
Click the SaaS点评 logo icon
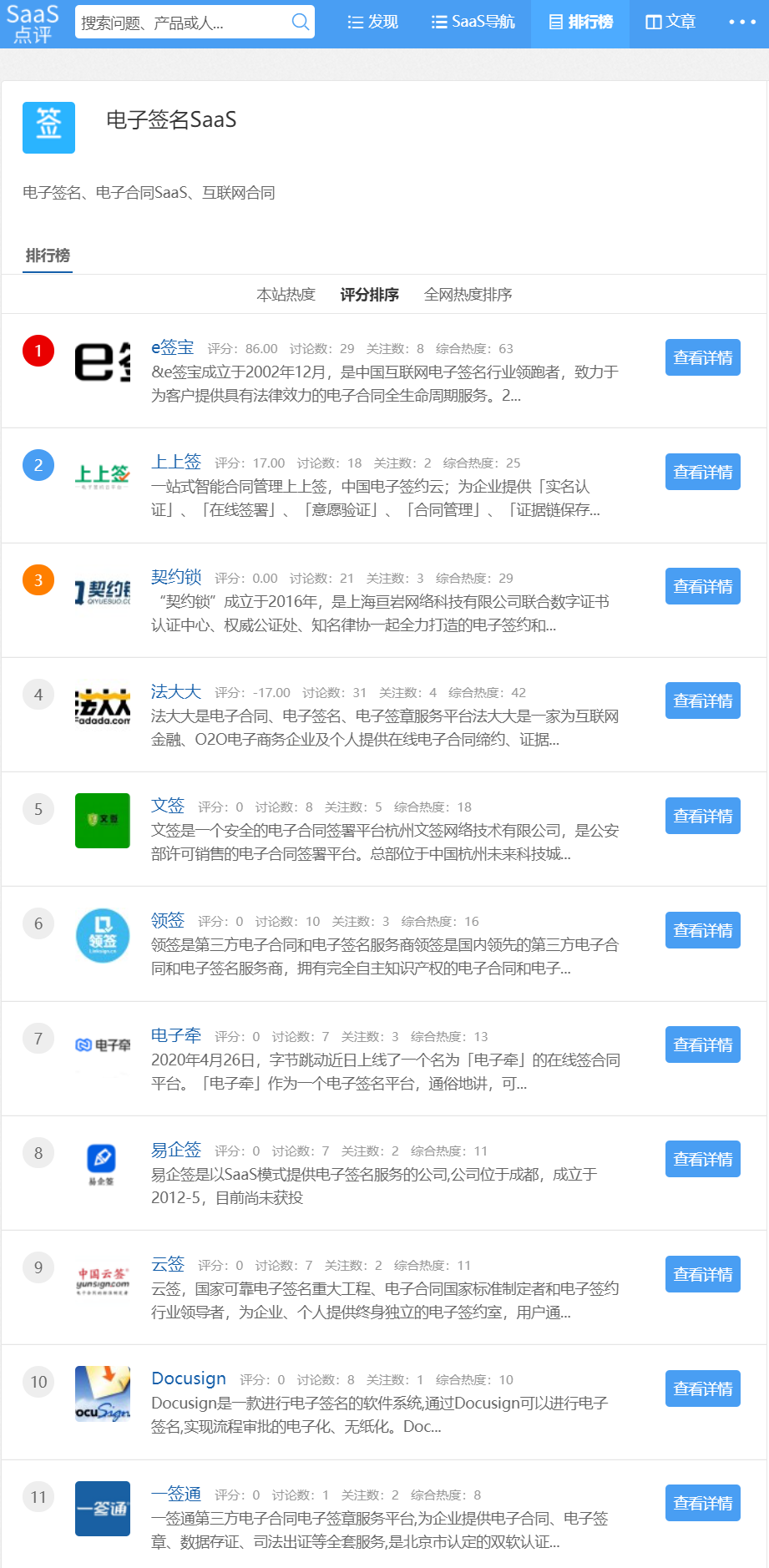point(34,22)
